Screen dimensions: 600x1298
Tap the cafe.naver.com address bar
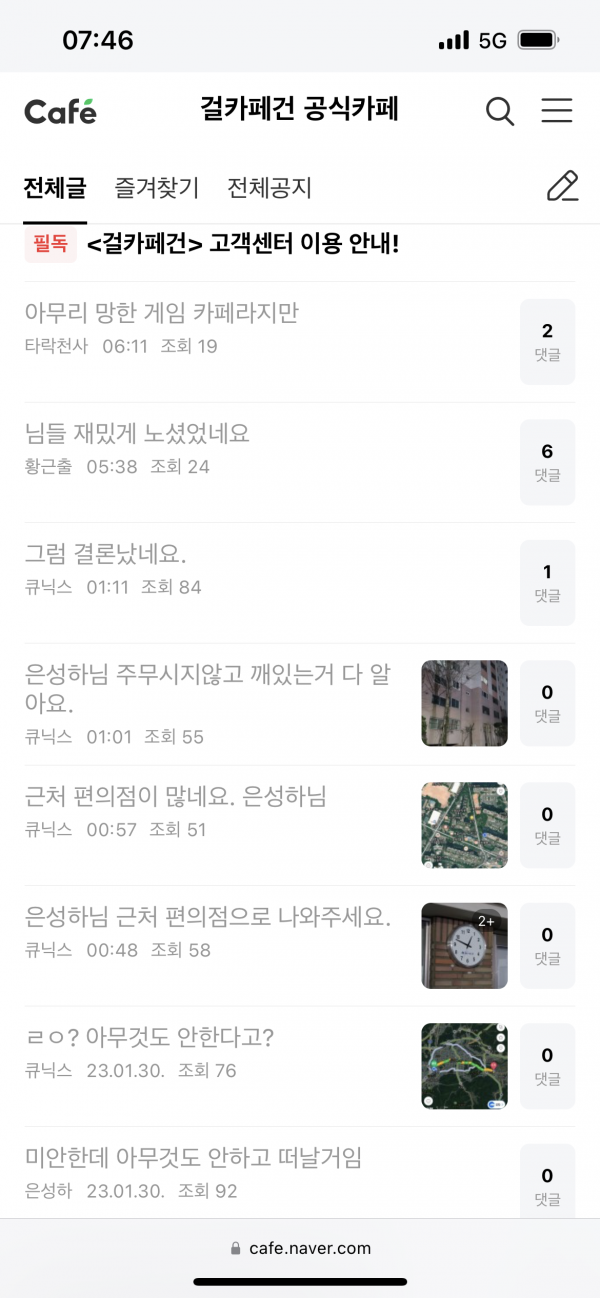(x=300, y=1248)
